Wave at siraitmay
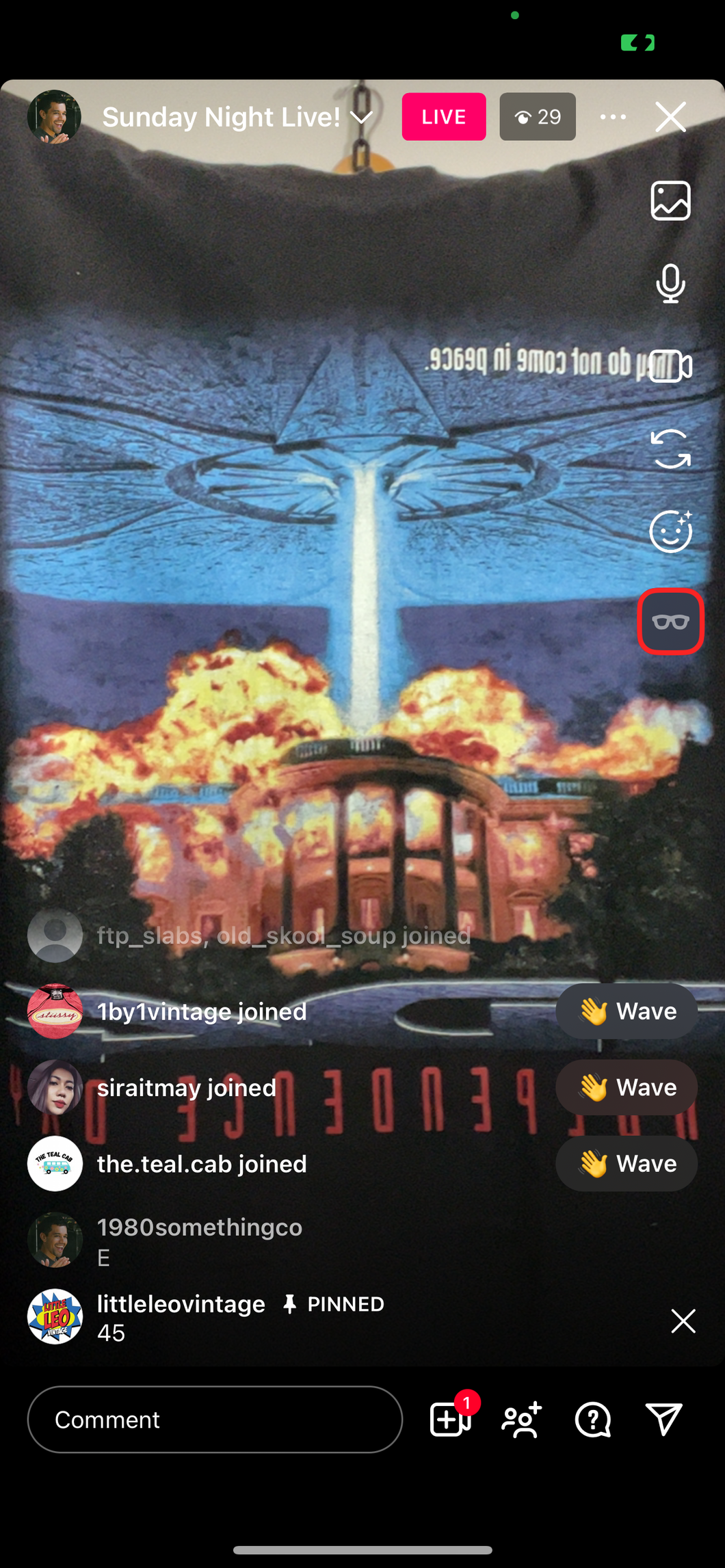The width and height of the screenshot is (725, 1568). (627, 1087)
